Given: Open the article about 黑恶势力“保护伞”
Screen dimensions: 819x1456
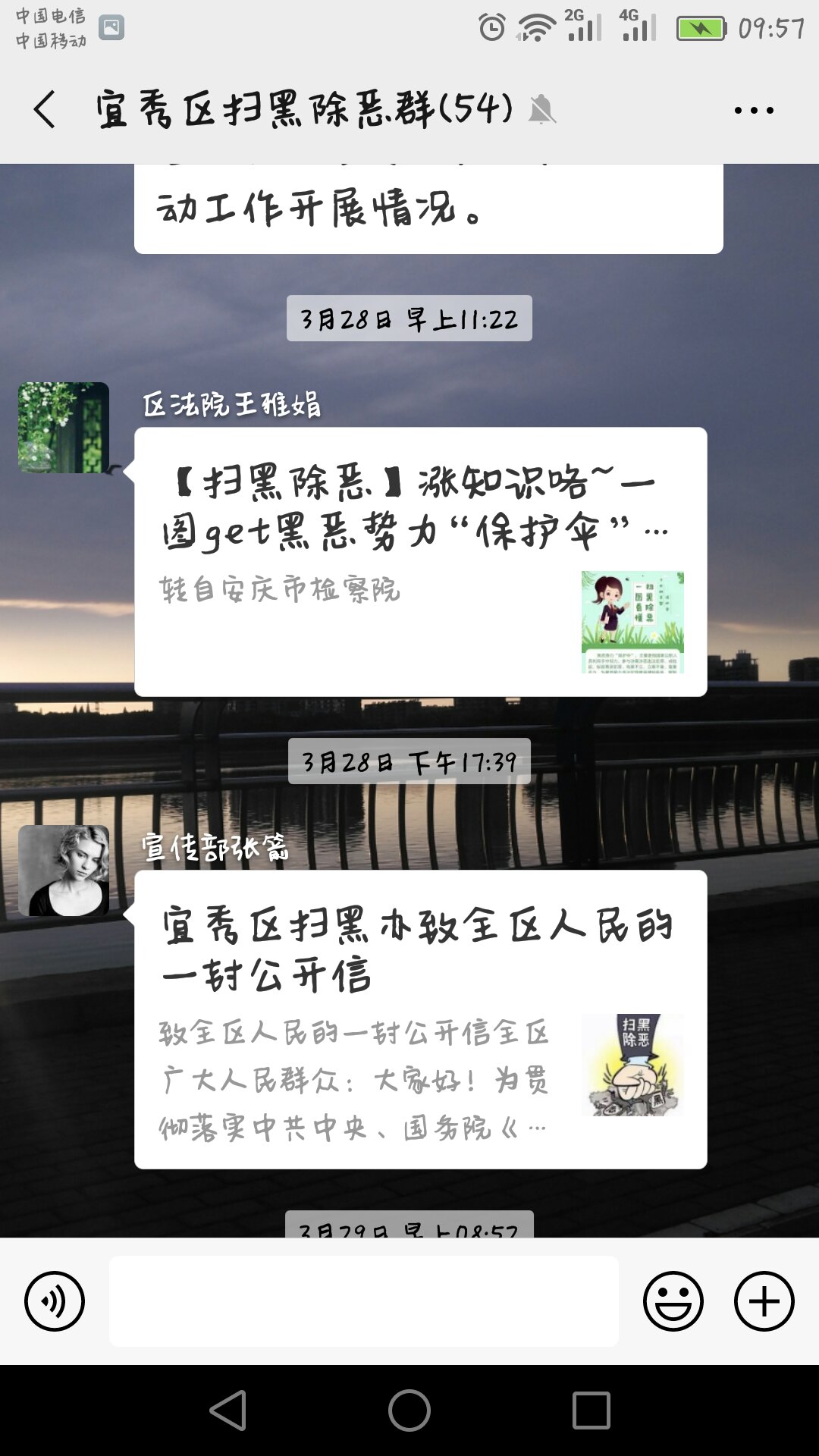Looking at the screenshot, I should (x=420, y=561).
